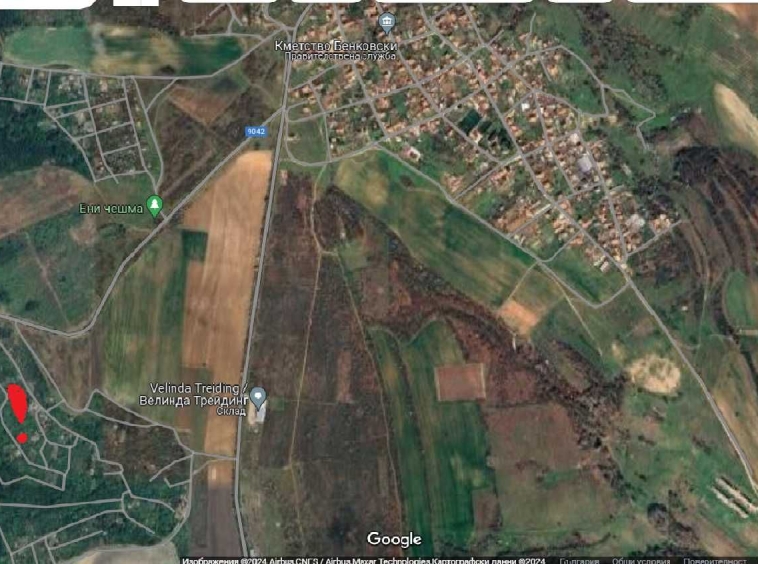Select the Ени чешма park marker

154,206
